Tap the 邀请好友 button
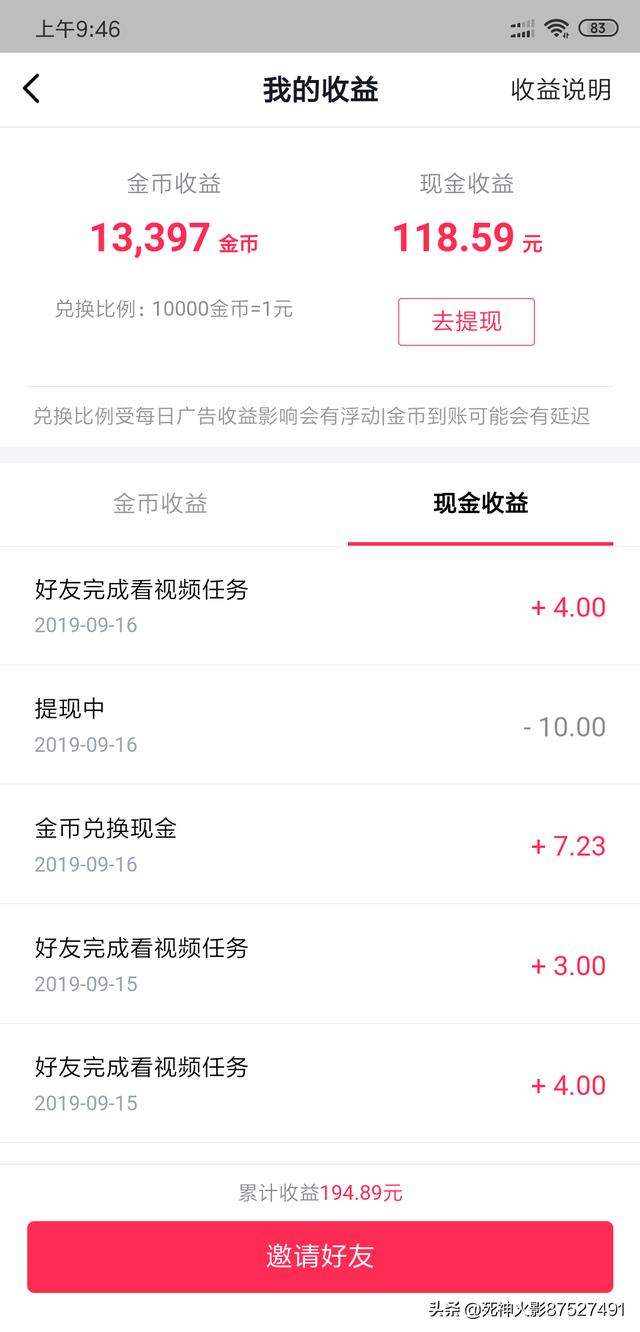Viewport: 640px width, 1332px height. pyautogui.click(x=320, y=1257)
